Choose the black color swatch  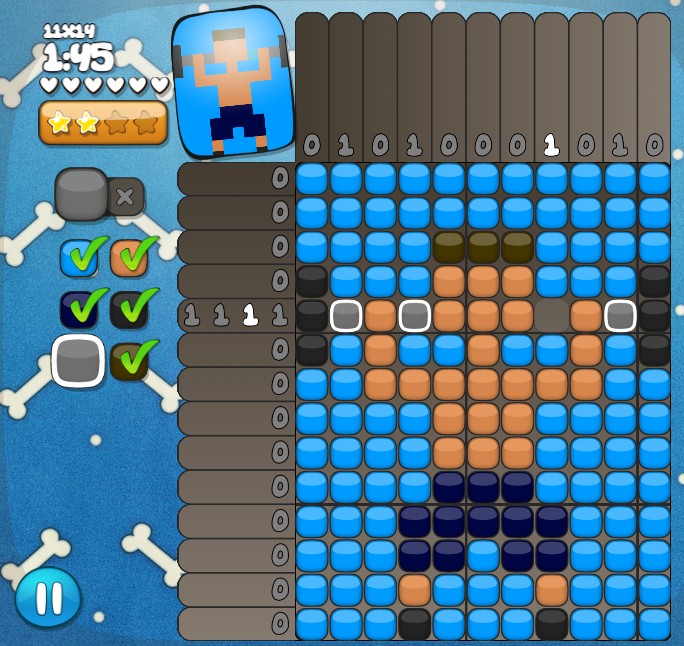130,308
